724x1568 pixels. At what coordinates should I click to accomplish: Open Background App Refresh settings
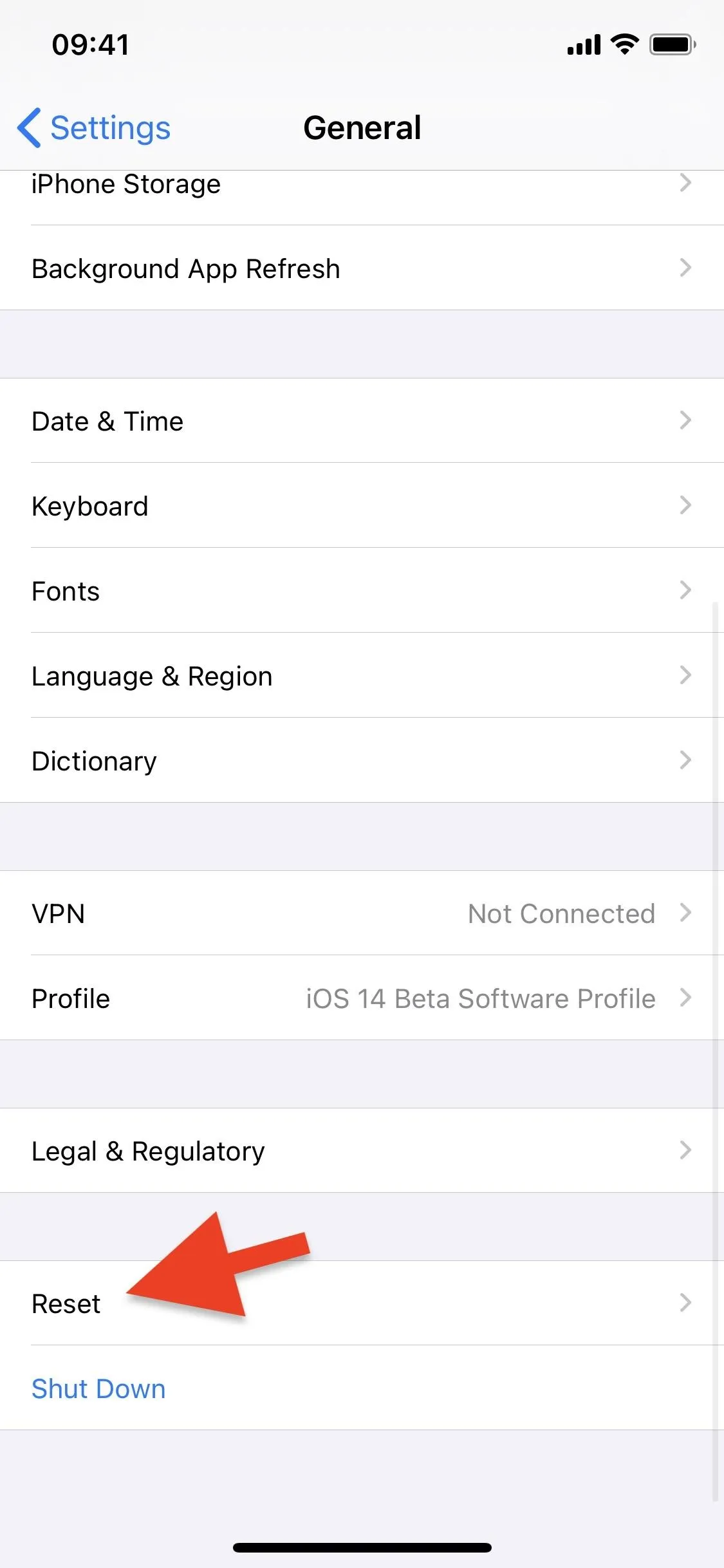pyautogui.click(x=362, y=268)
